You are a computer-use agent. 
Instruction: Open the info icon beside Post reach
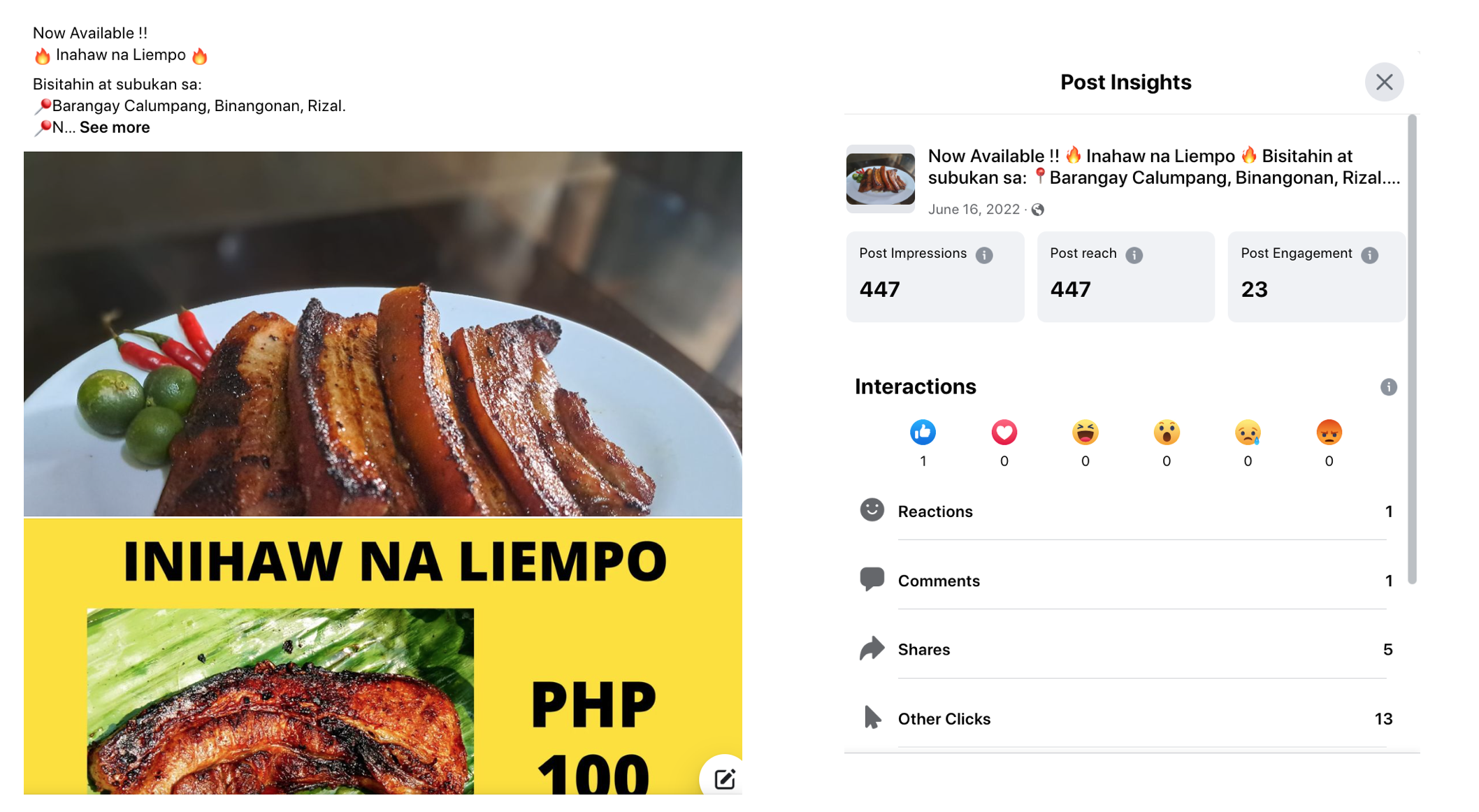tap(1134, 255)
